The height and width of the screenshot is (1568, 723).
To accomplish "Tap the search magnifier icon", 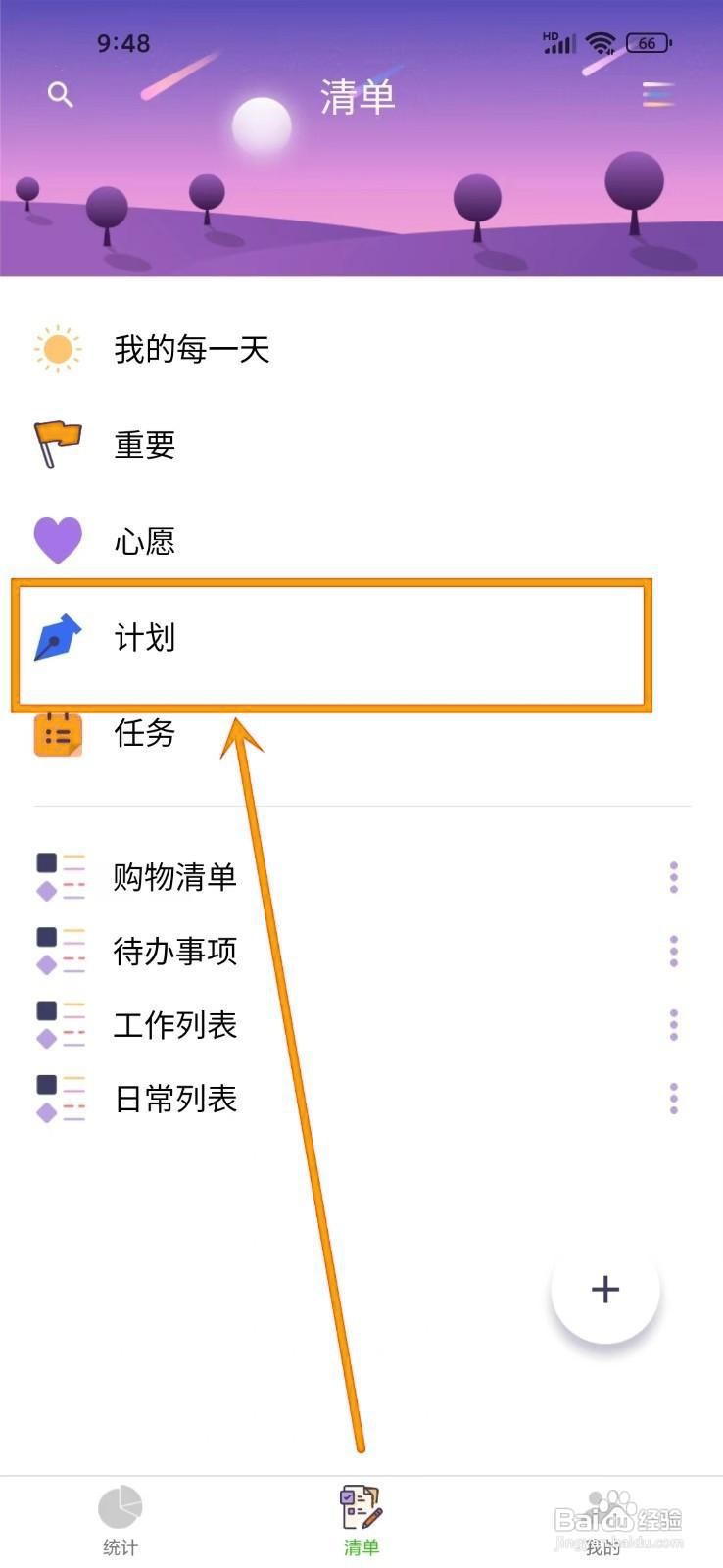I will [60, 95].
